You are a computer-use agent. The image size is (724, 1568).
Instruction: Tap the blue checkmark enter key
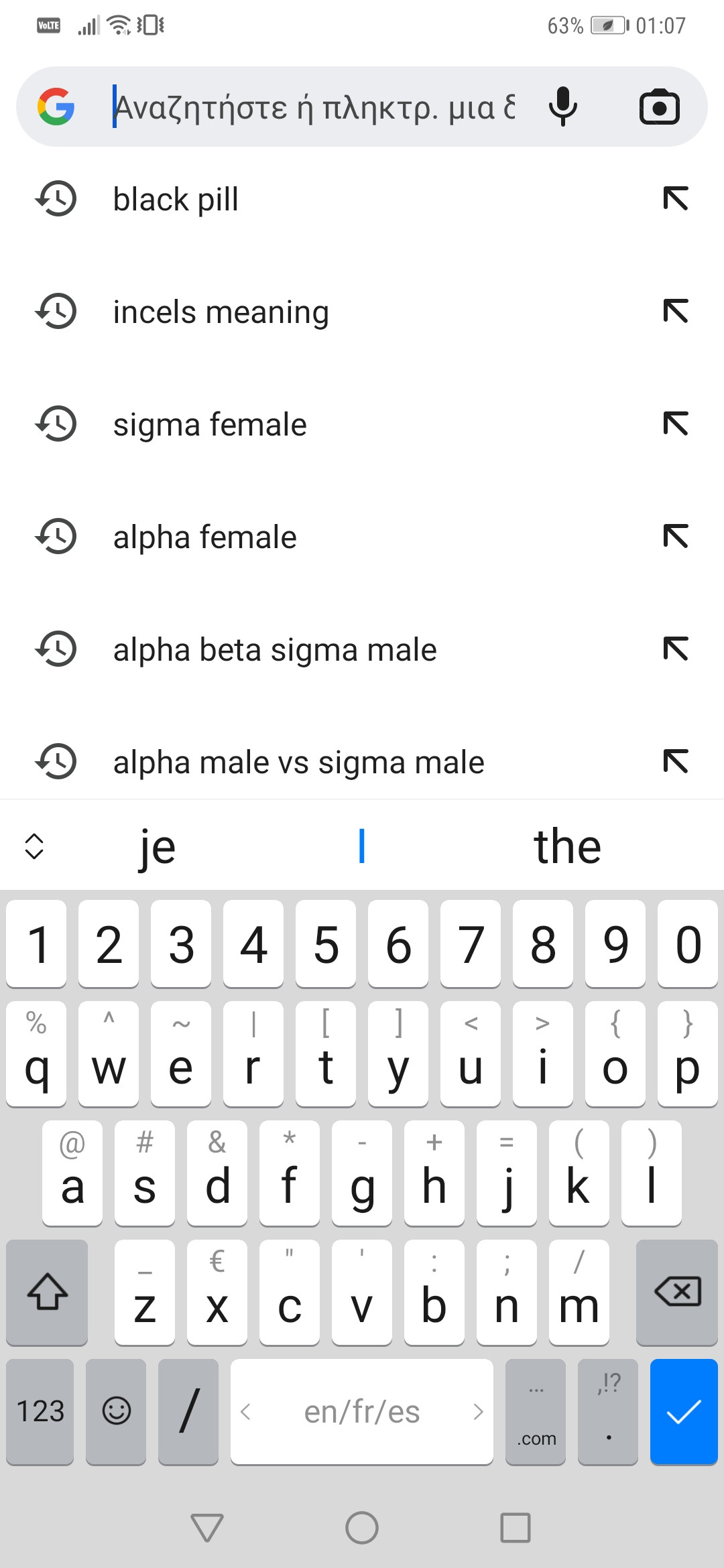coord(684,1411)
